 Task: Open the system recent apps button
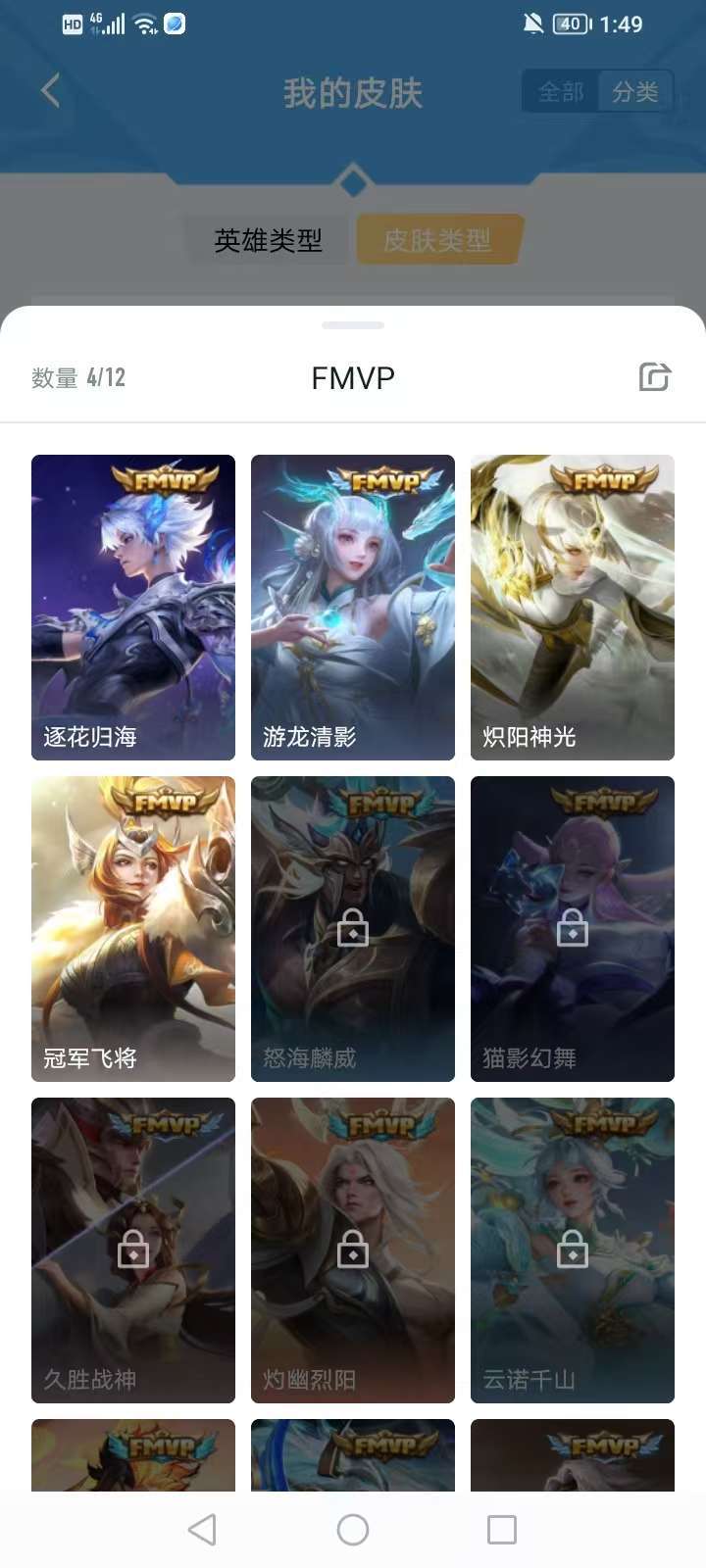502,1530
